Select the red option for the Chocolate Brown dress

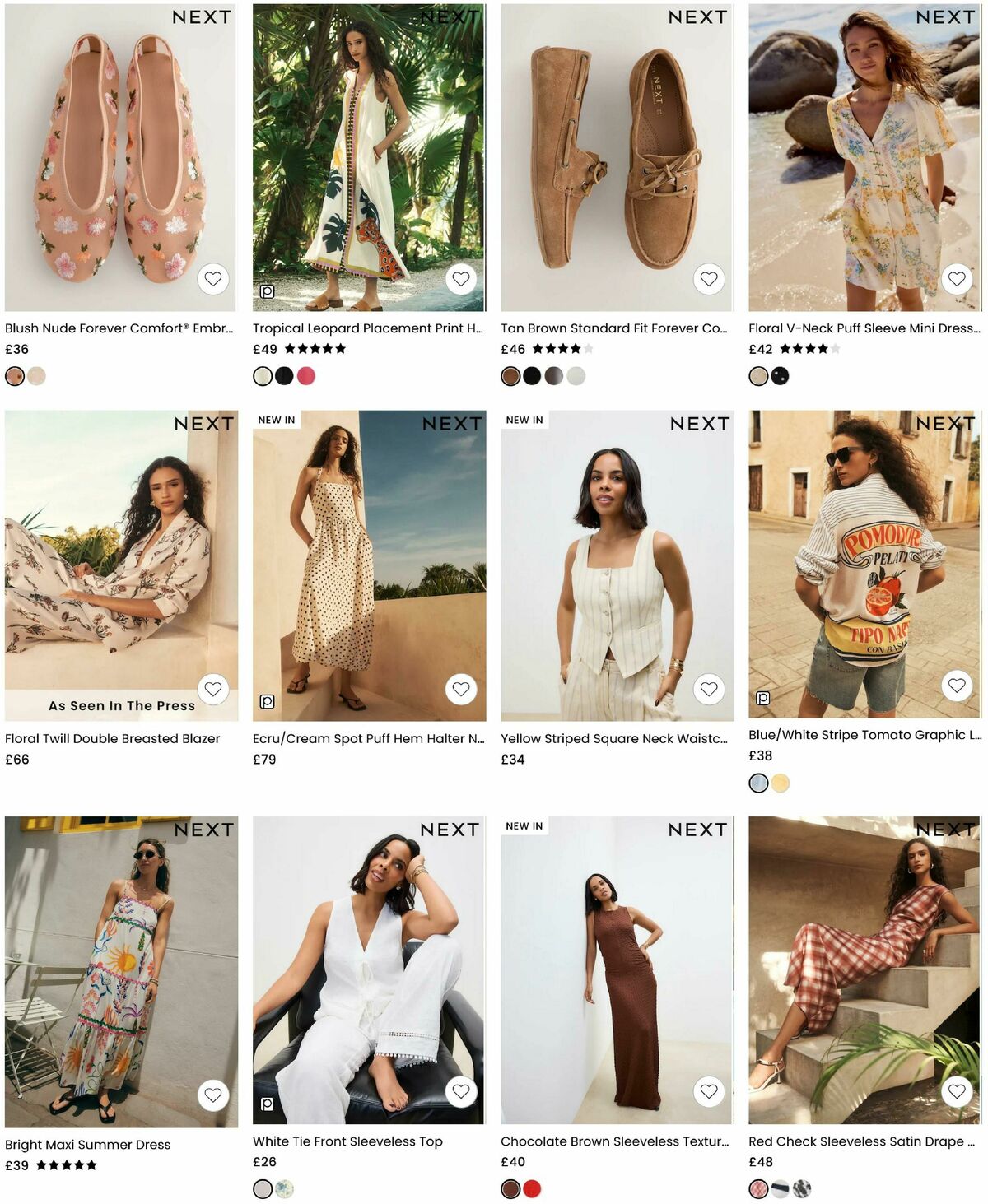pos(531,1188)
